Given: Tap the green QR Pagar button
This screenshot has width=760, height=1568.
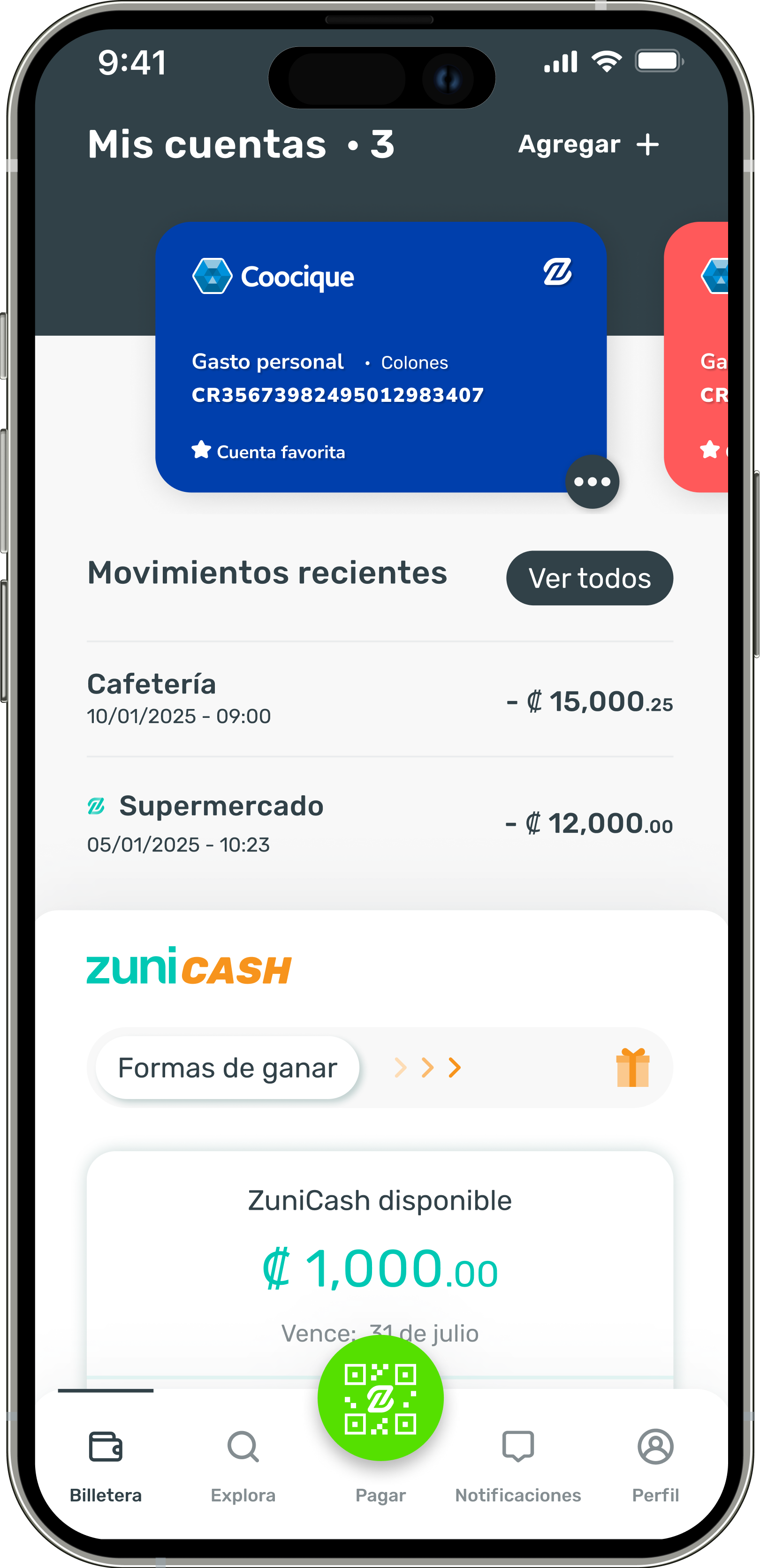Looking at the screenshot, I should [x=380, y=1398].
